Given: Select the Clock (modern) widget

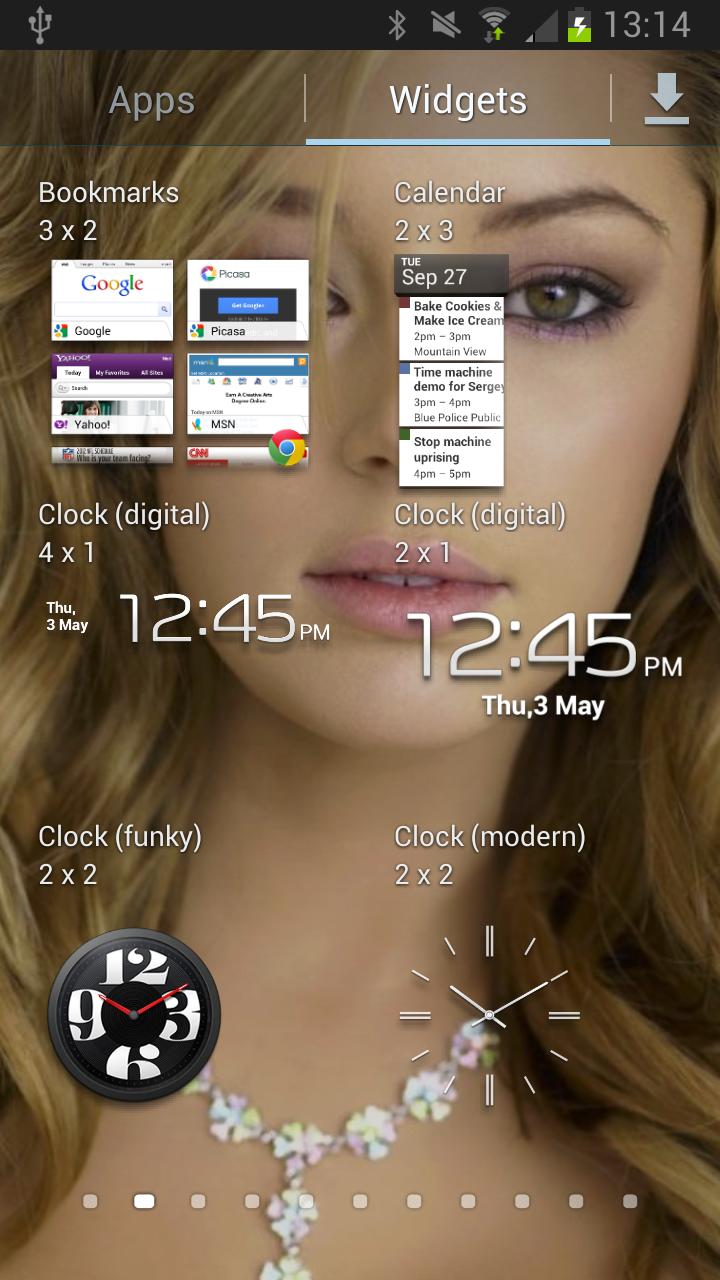Looking at the screenshot, I should click(x=489, y=1015).
